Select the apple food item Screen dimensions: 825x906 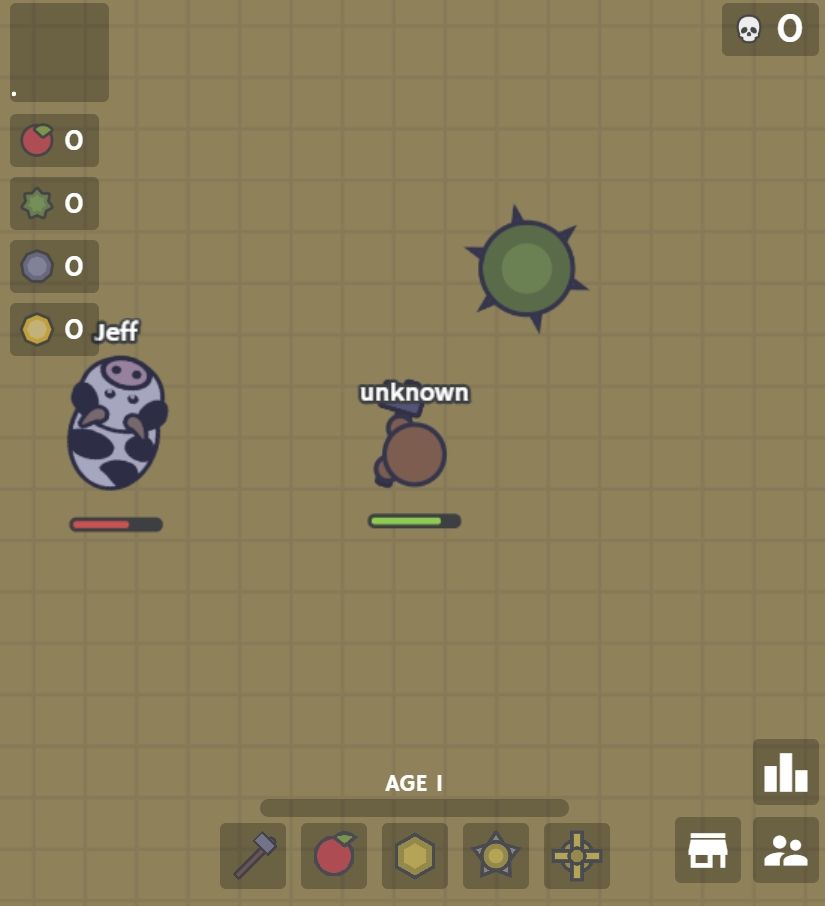point(334,856)
